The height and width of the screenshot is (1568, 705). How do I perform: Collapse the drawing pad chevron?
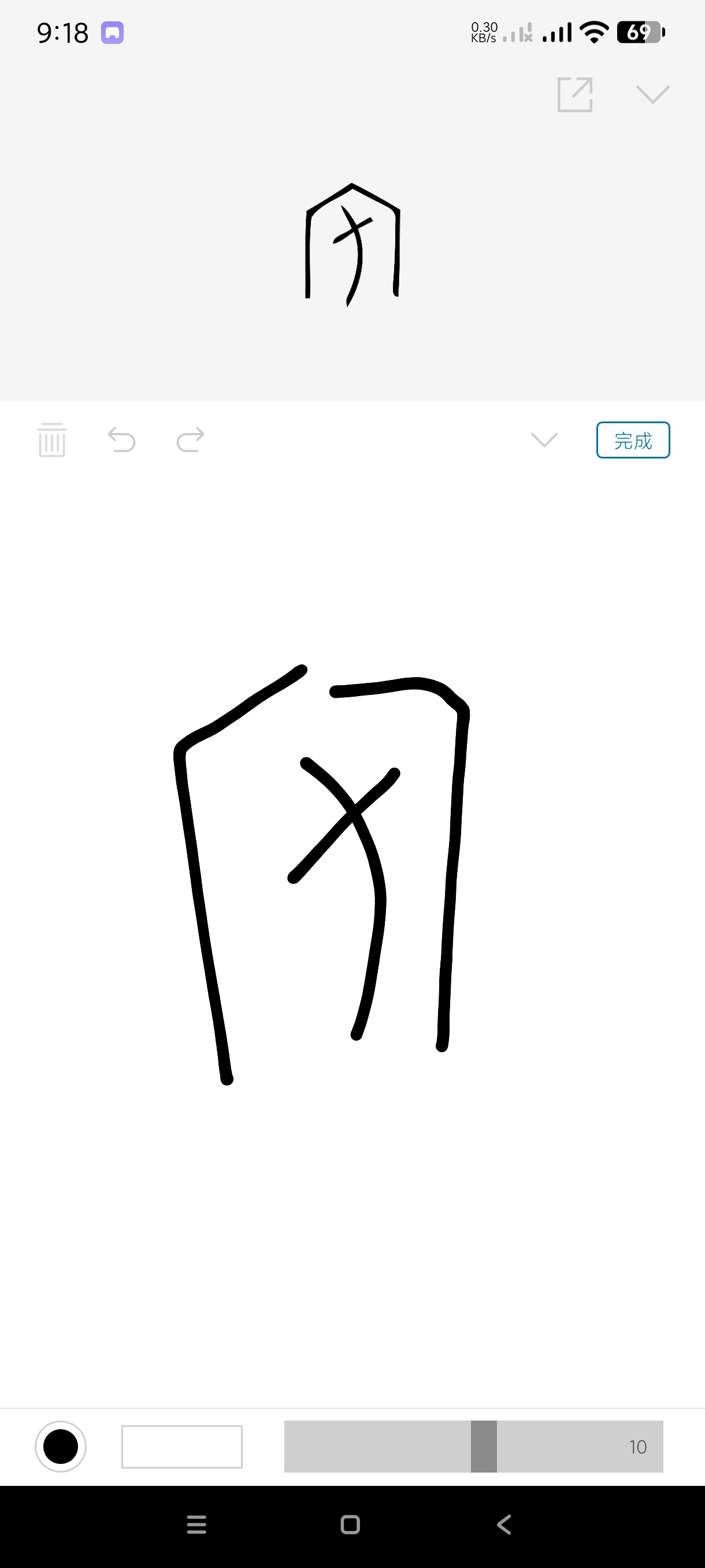(x=544, y=439)
